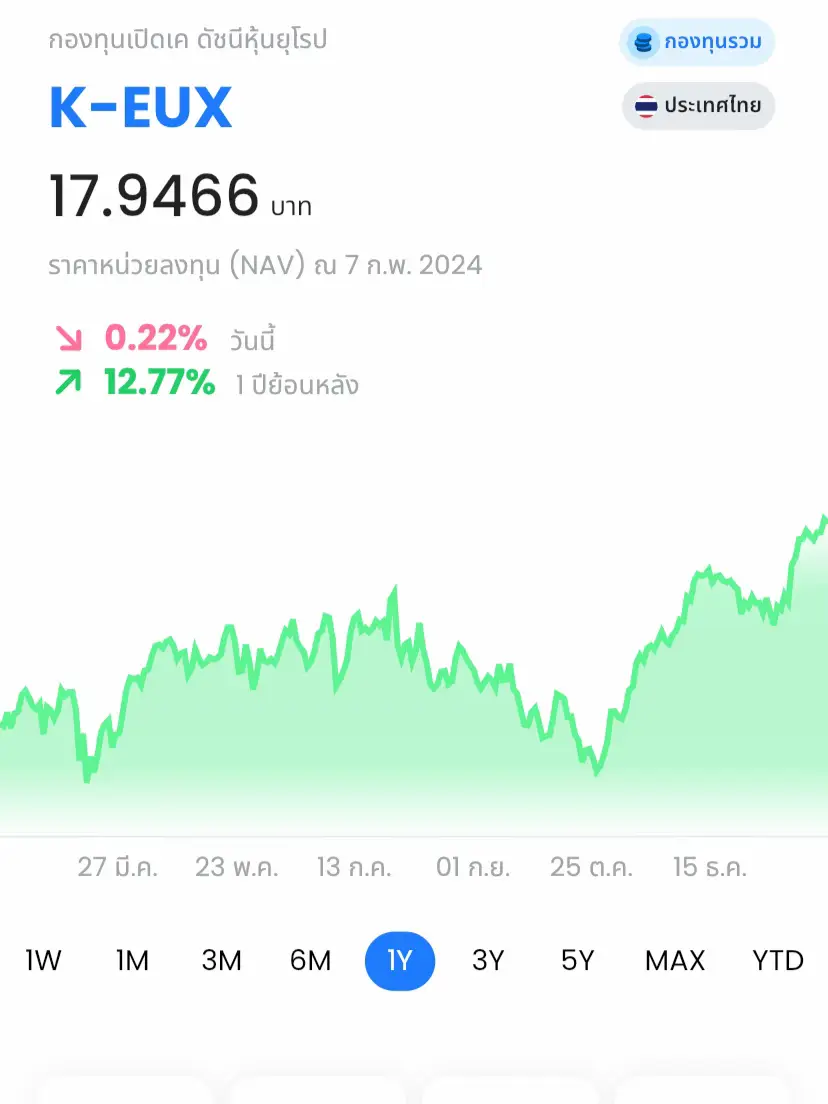Show the MAX history range

click(x=675, y=961)
